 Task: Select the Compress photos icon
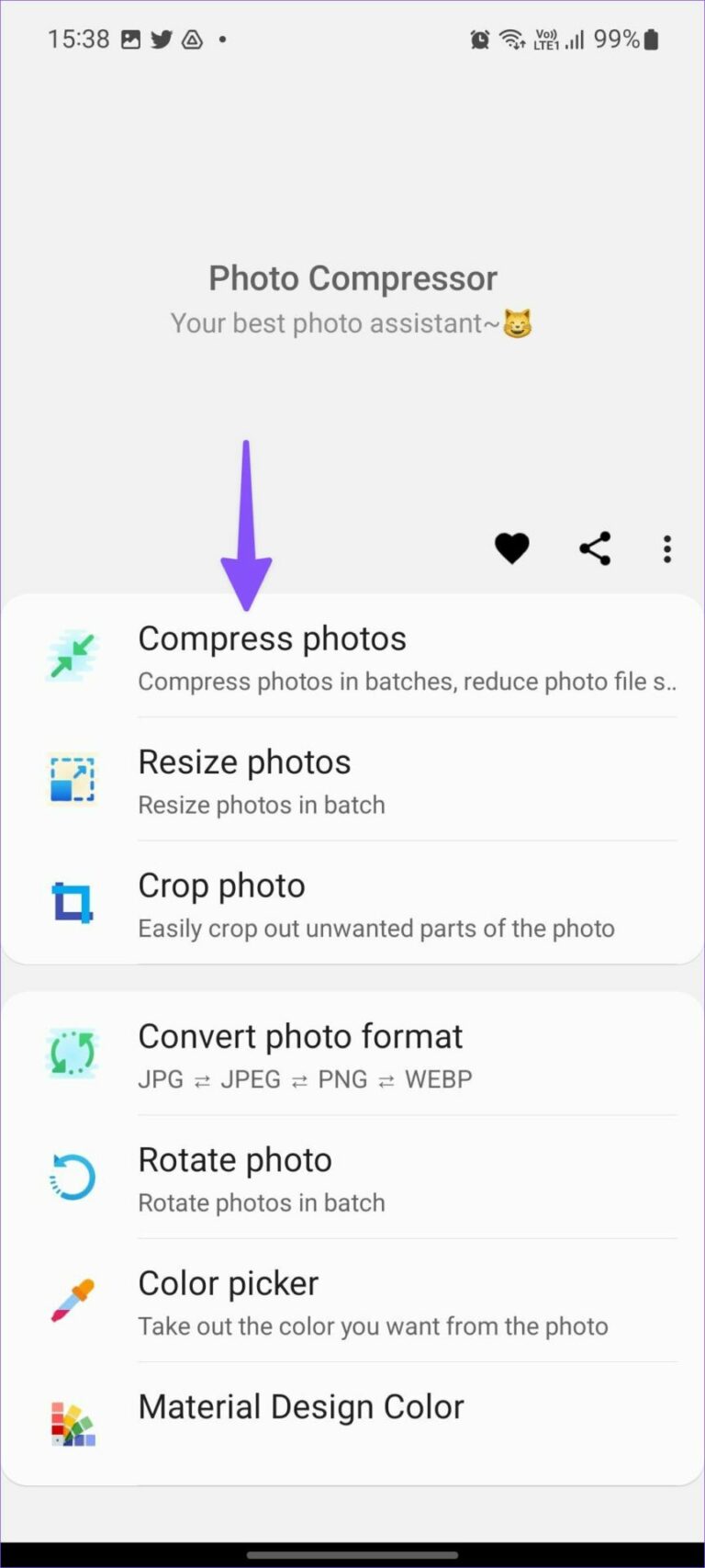click(73, 655)
